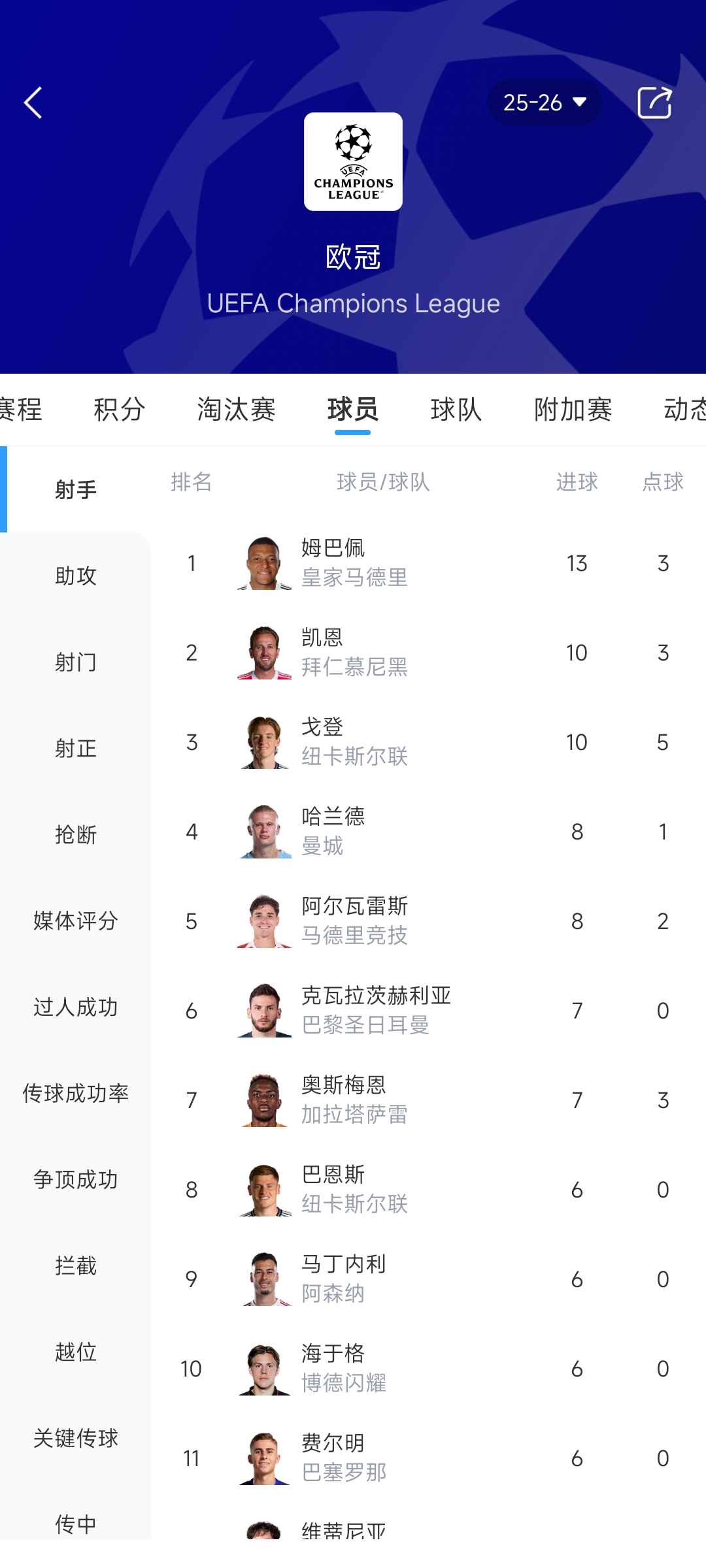Show the 射正 ranking
The height and width of the screenshot is (1568, 706).
[76, 748]
